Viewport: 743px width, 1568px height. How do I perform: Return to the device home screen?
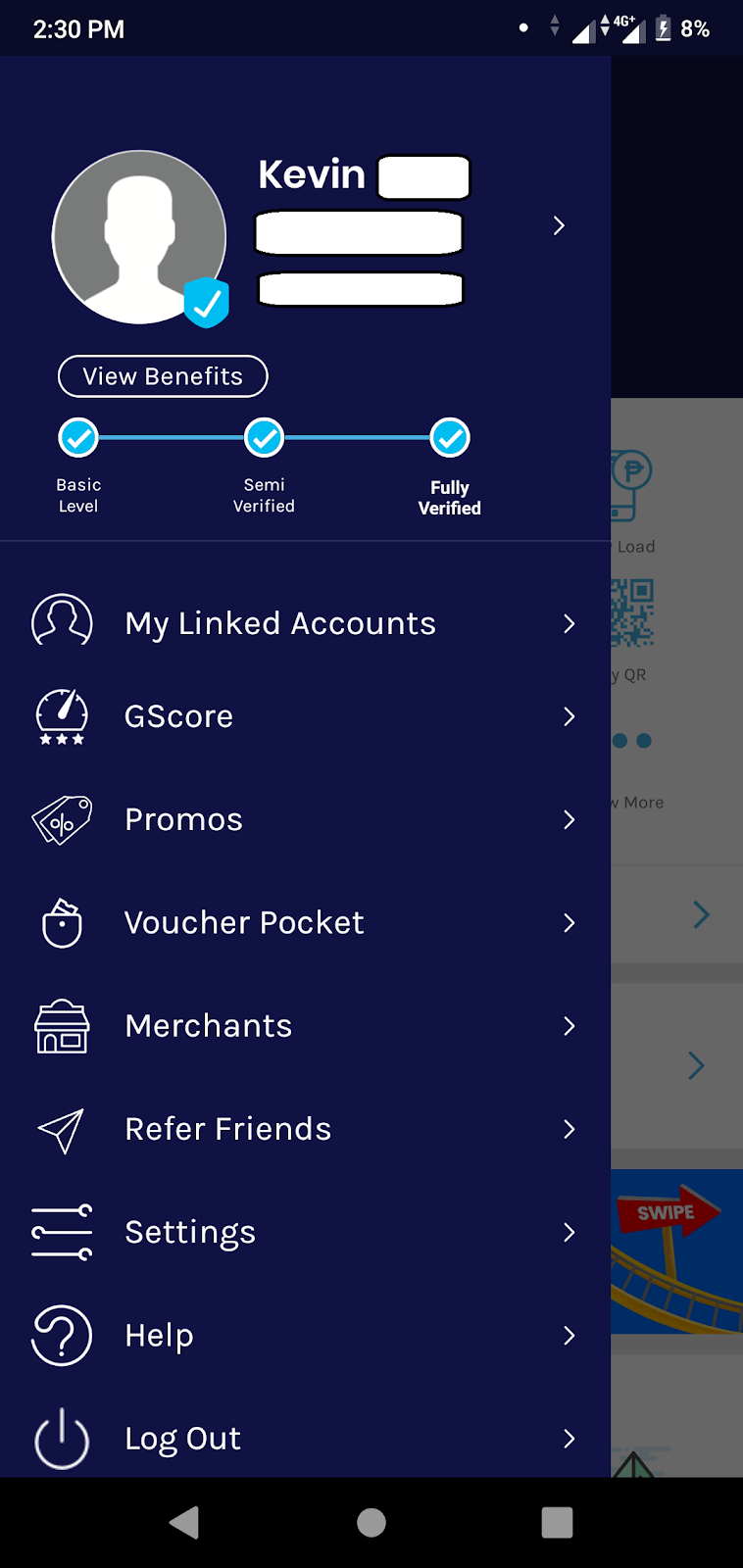tap(371, 1522)
